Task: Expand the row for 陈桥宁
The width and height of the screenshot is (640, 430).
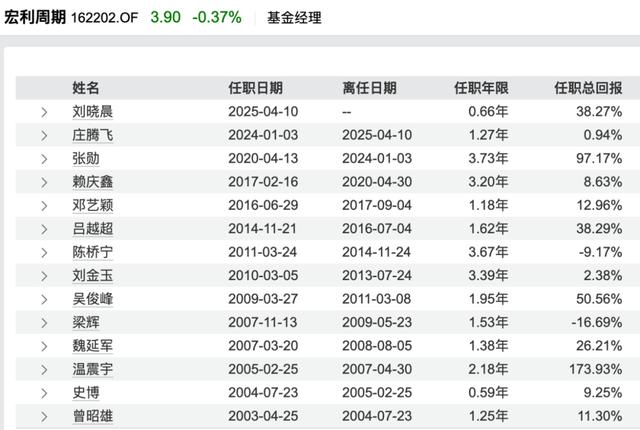Action: tap(44, 251)
